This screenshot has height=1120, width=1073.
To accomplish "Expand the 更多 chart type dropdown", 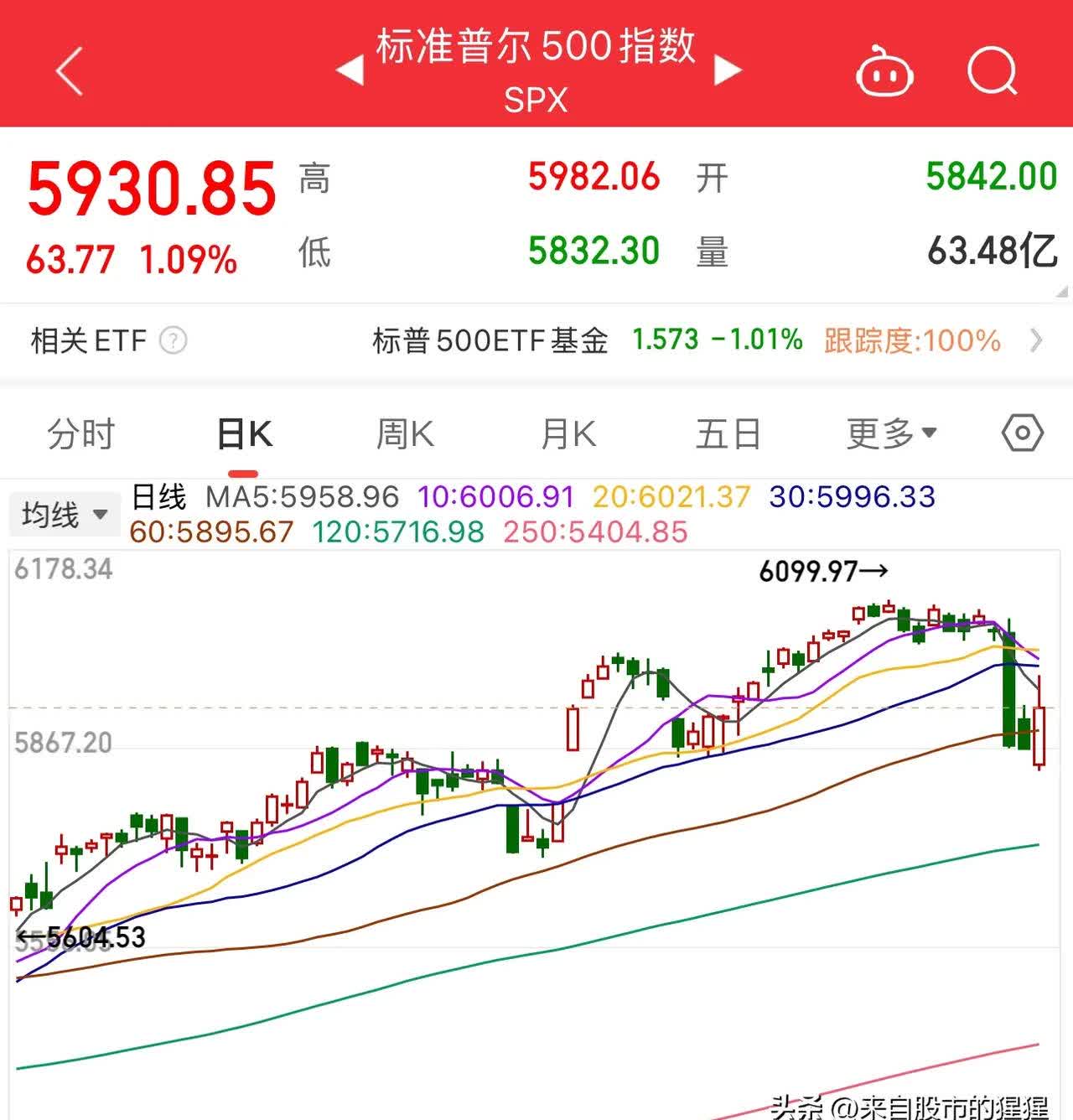I will click(x=879, y=433).
